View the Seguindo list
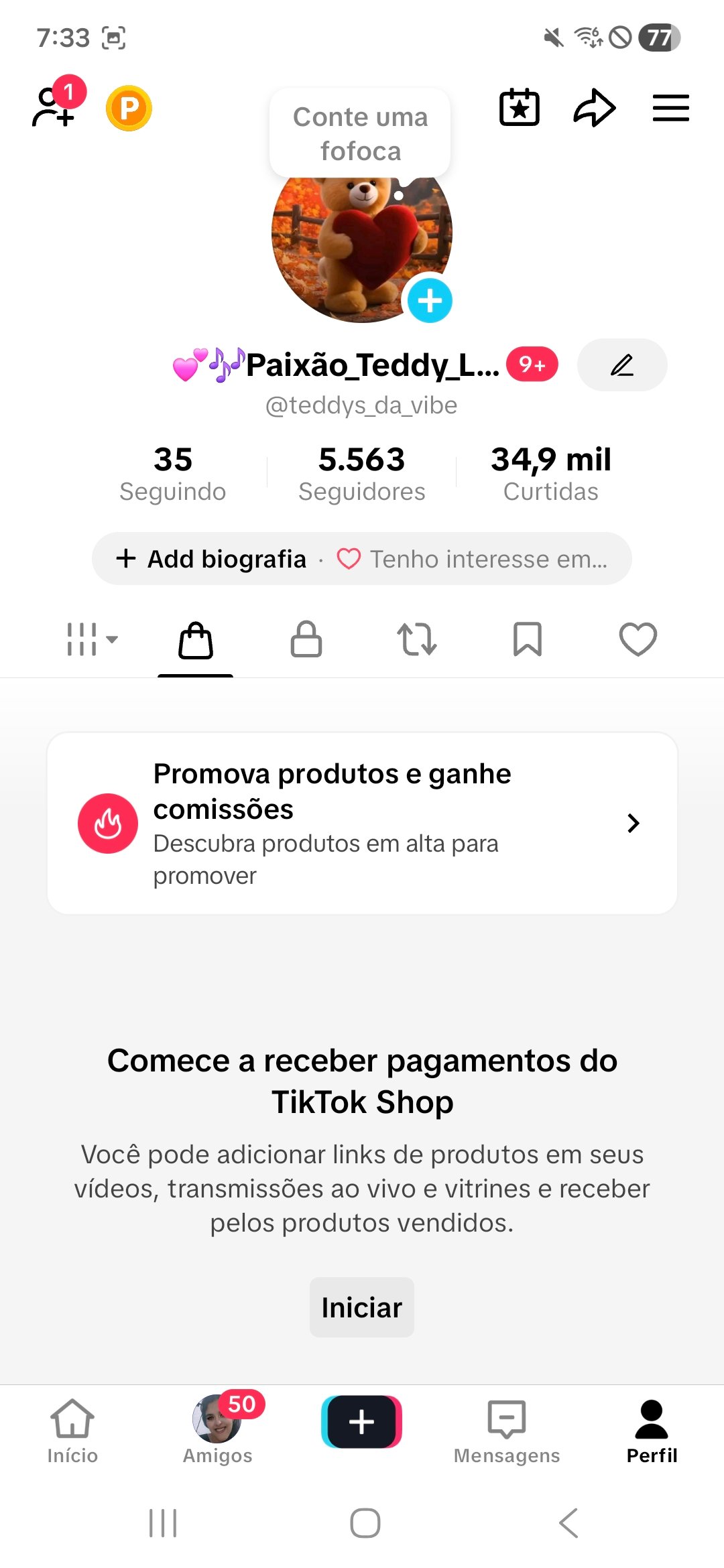 172,472
